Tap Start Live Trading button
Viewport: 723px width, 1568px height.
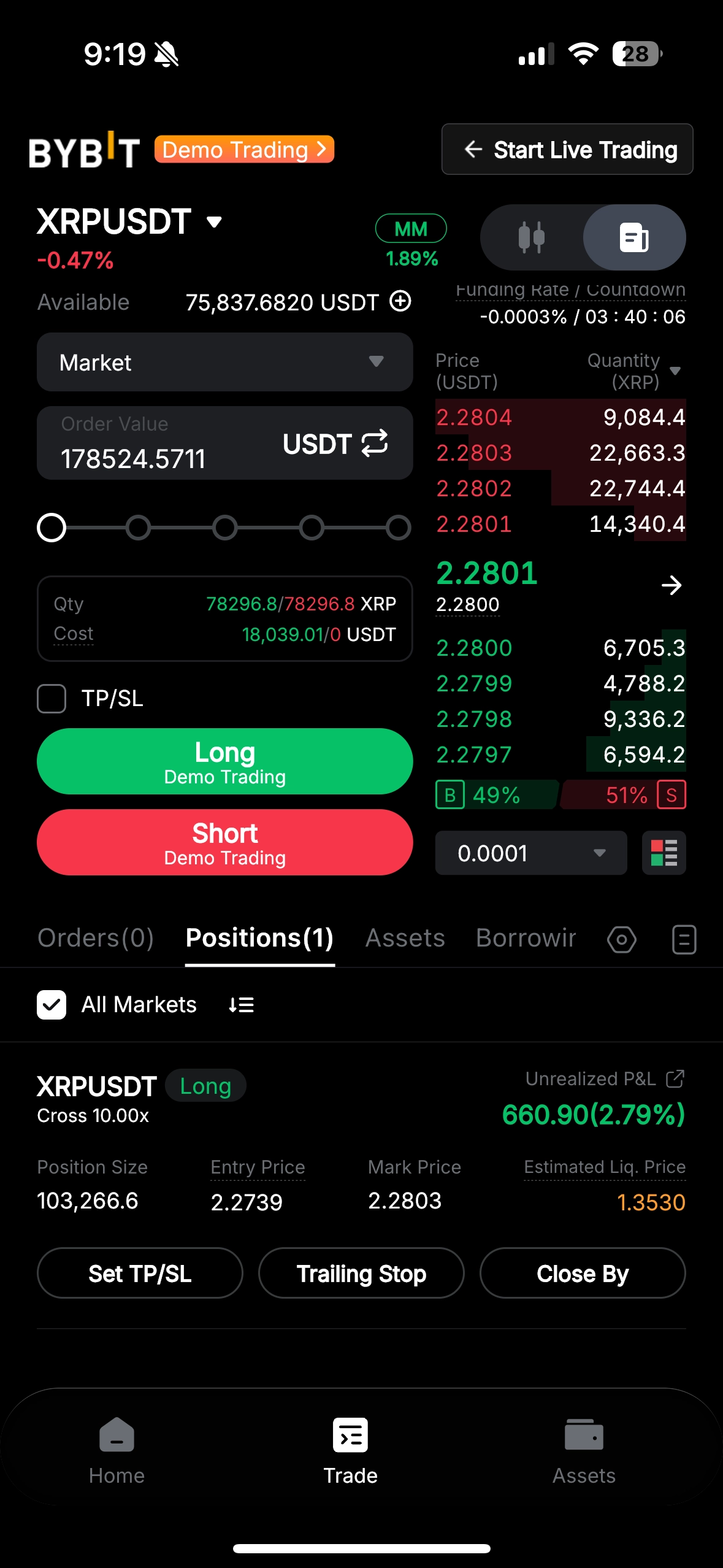567,150
